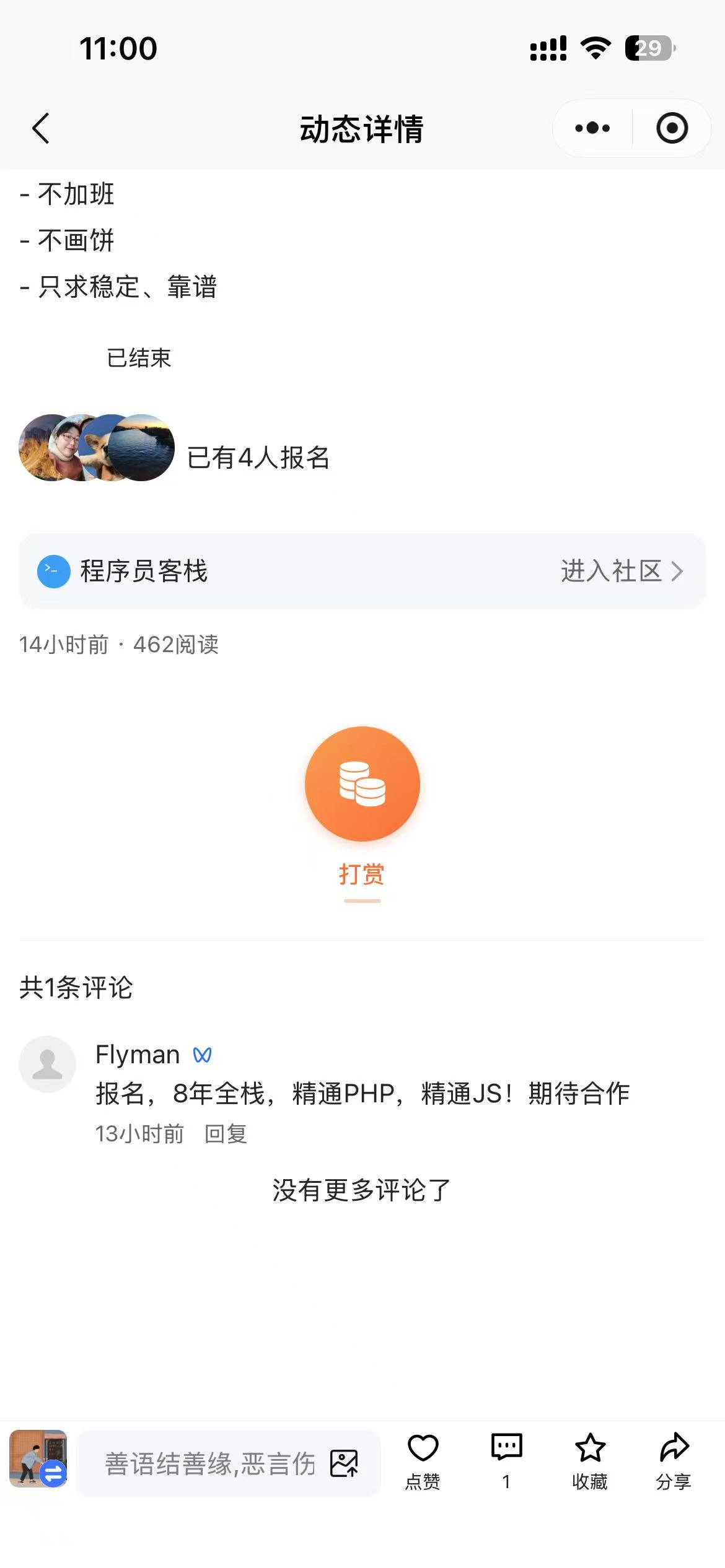725x1568 pixels.
Task: Open Flyman's profile avatar
Action: tap(47, 1064)
